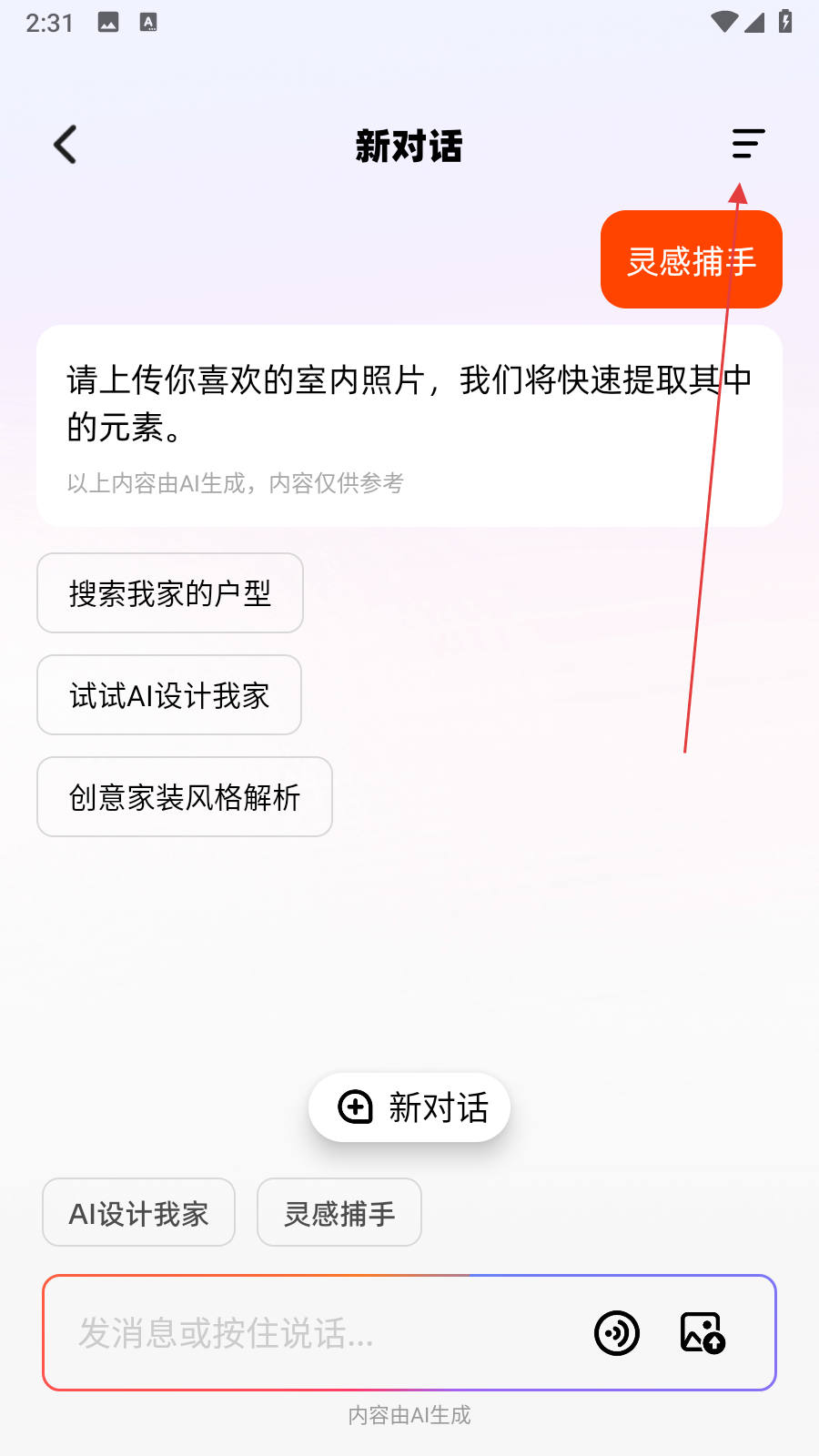
Task: Start a new chat with 新对话 button
Action: (409, 1107)
